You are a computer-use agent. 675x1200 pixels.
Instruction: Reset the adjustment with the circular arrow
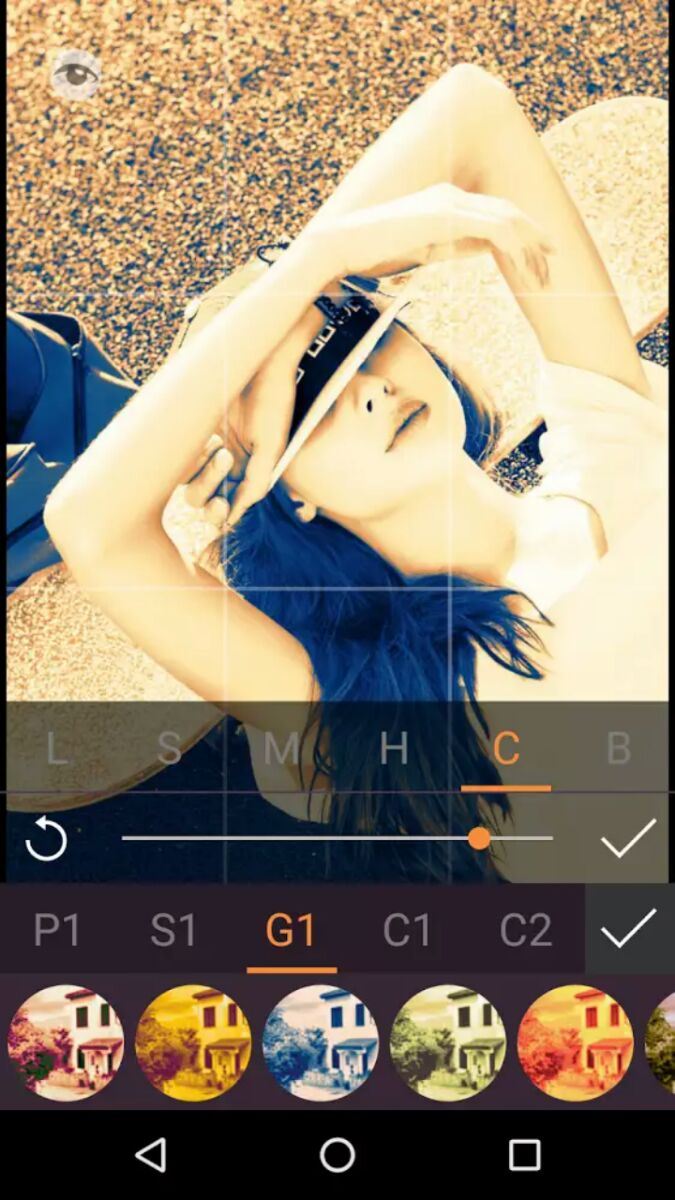(46, 838)
